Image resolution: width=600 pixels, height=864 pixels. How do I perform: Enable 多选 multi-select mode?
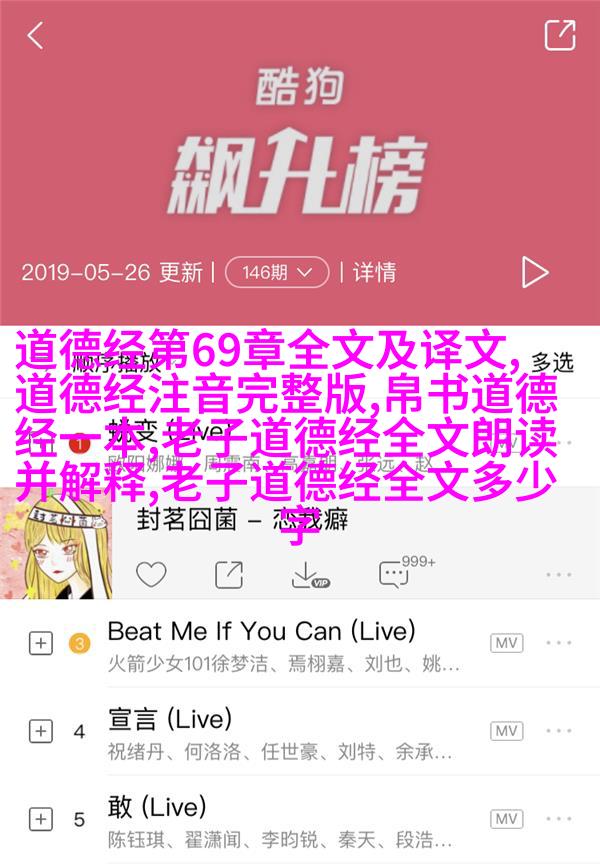(553, 362)
